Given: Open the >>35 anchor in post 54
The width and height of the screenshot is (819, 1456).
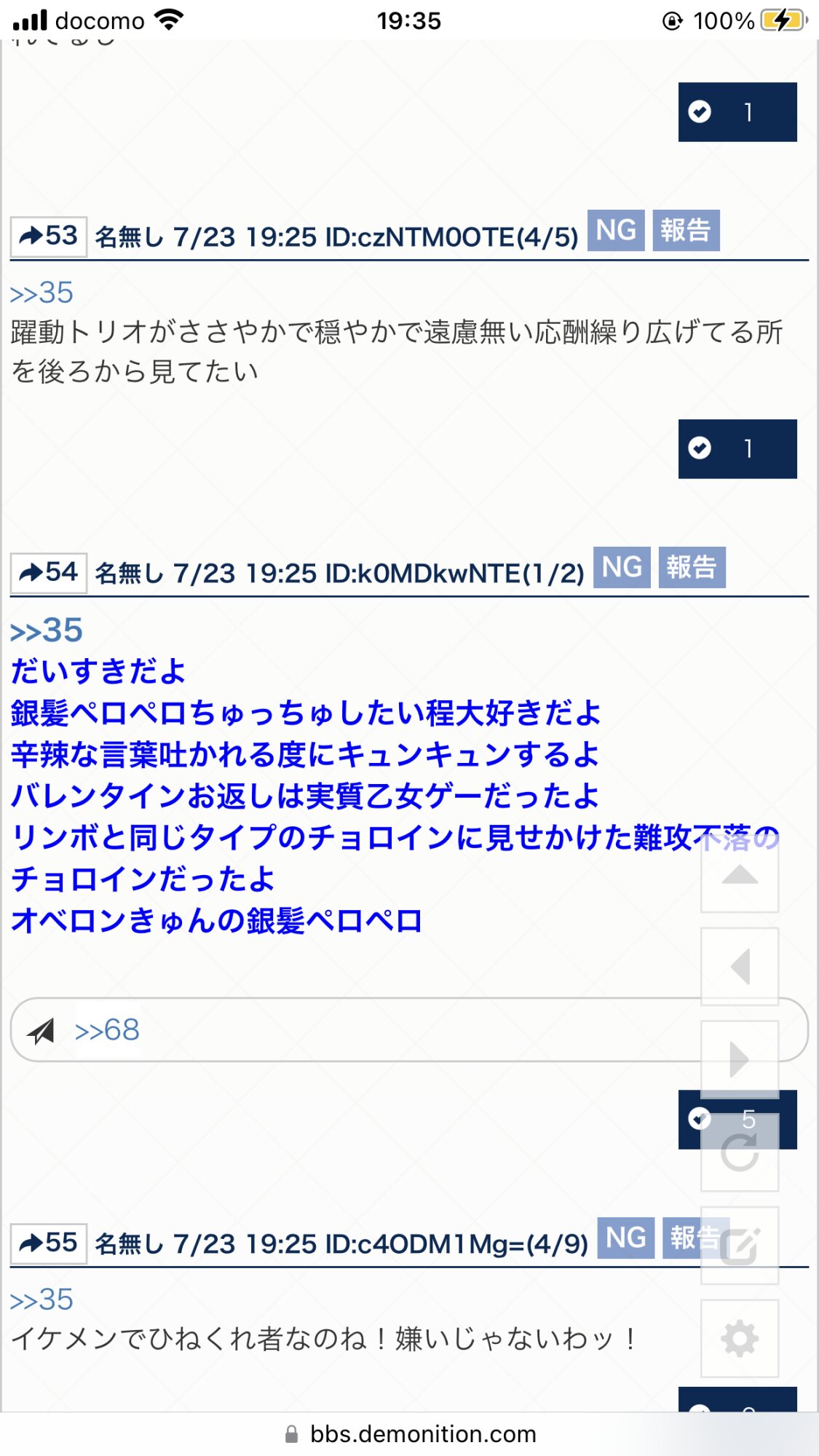Looking at the screenshot, I should click(47, 630).
